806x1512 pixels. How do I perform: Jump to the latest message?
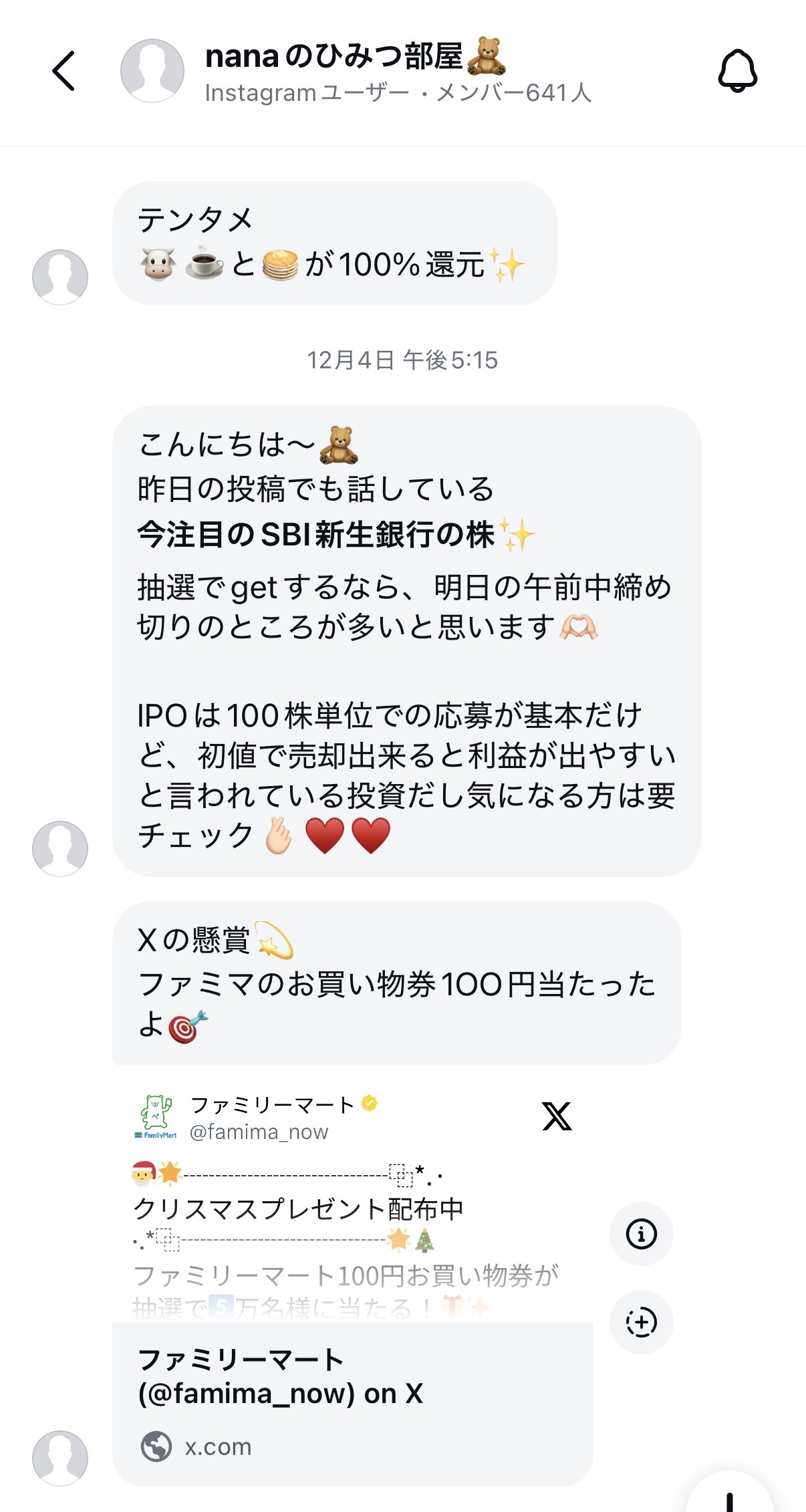pyautogui.click(x=729, y=1496)
